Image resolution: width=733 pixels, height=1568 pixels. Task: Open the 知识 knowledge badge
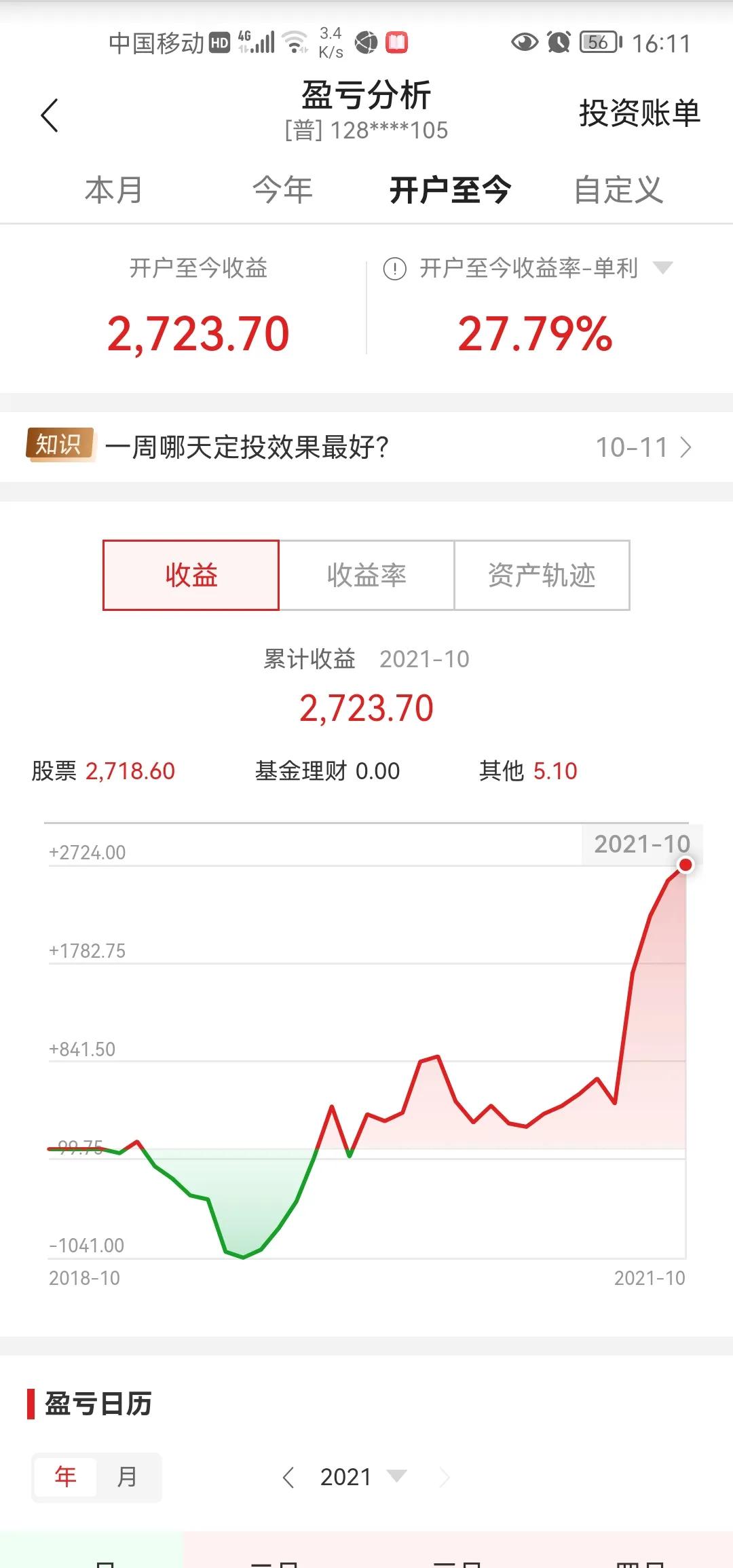[60, 445]
